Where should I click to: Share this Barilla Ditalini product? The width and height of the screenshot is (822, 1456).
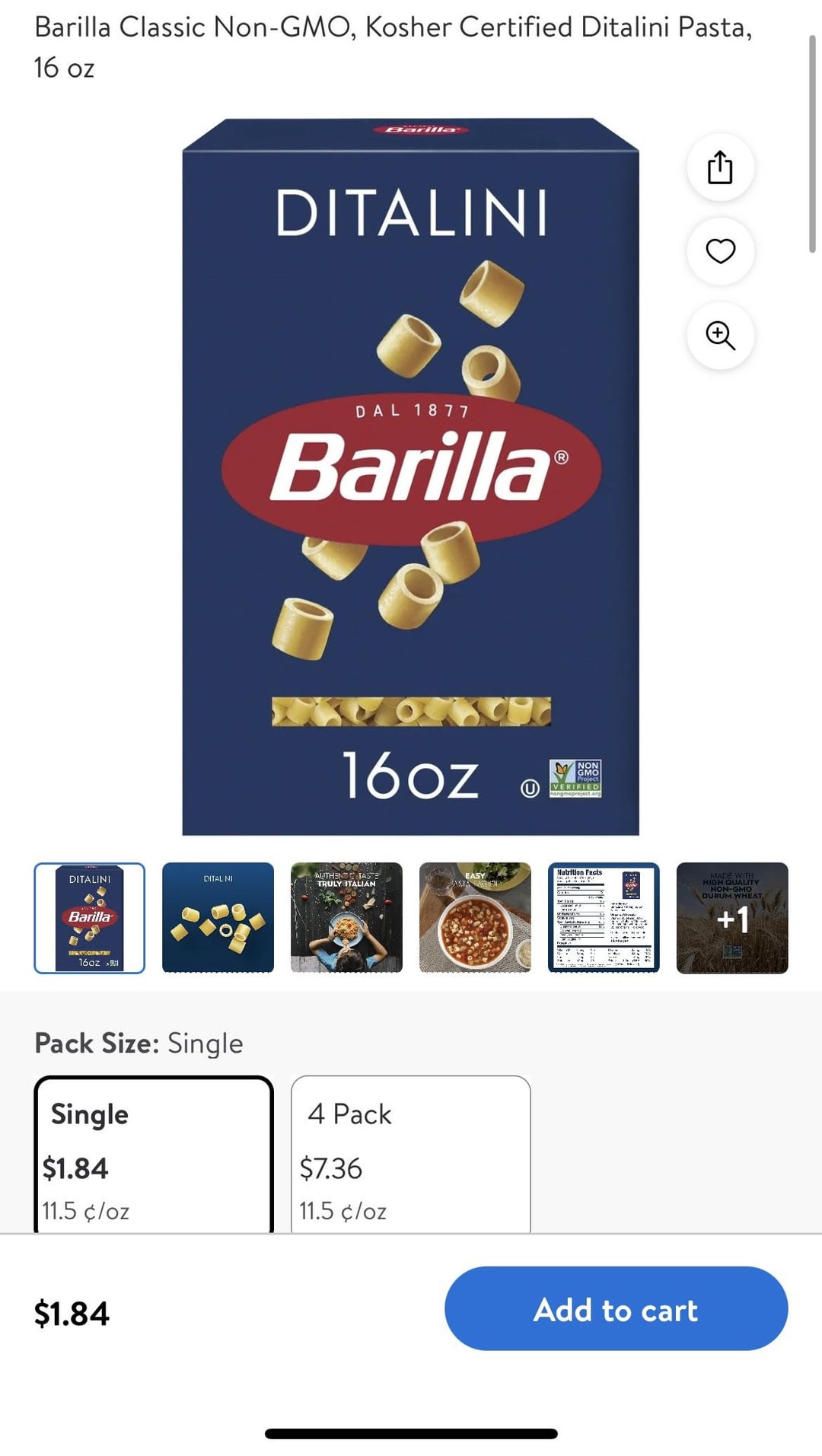click(x=720, y=167)
